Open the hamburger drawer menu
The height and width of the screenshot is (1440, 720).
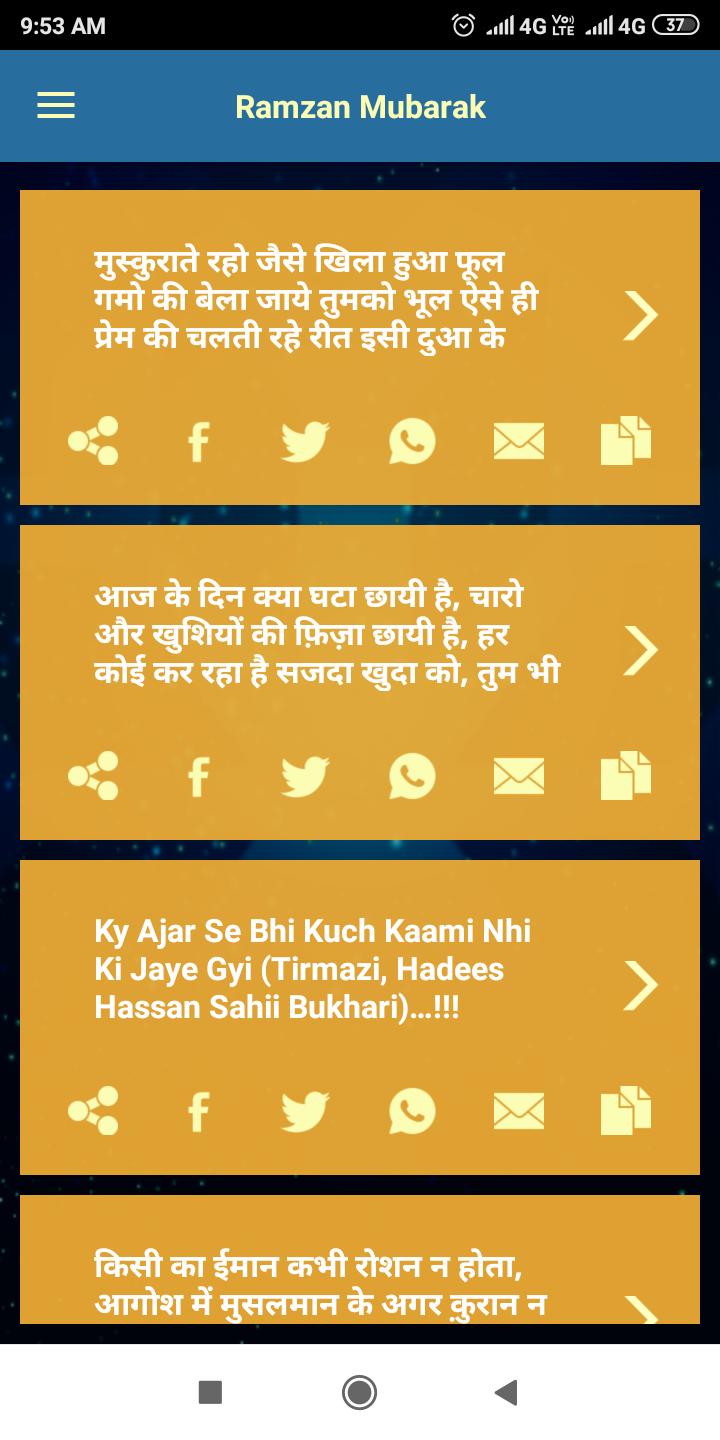(x=56, y=106)
